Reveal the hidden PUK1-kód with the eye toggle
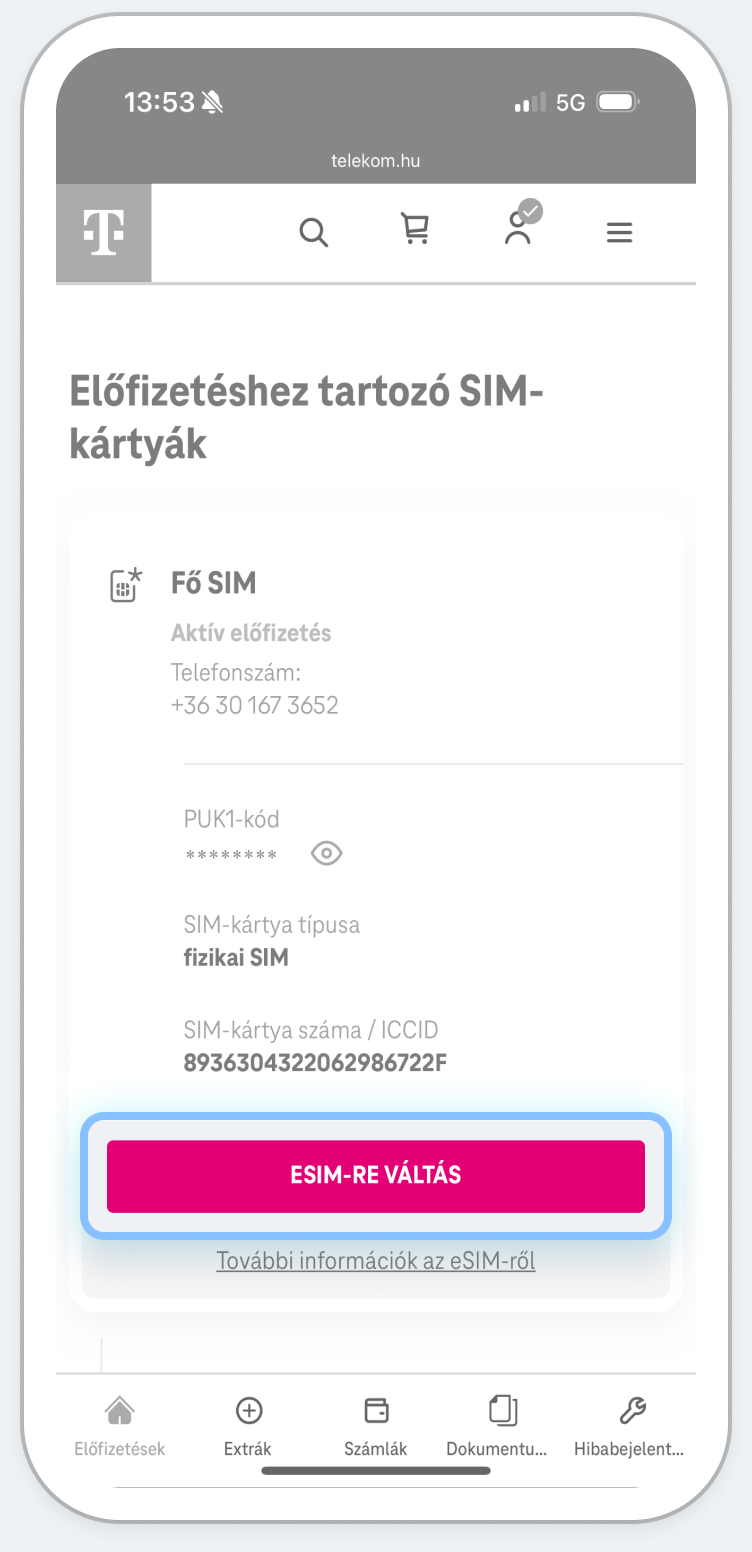The image size is (752, 1552). [x=326, y=853]
